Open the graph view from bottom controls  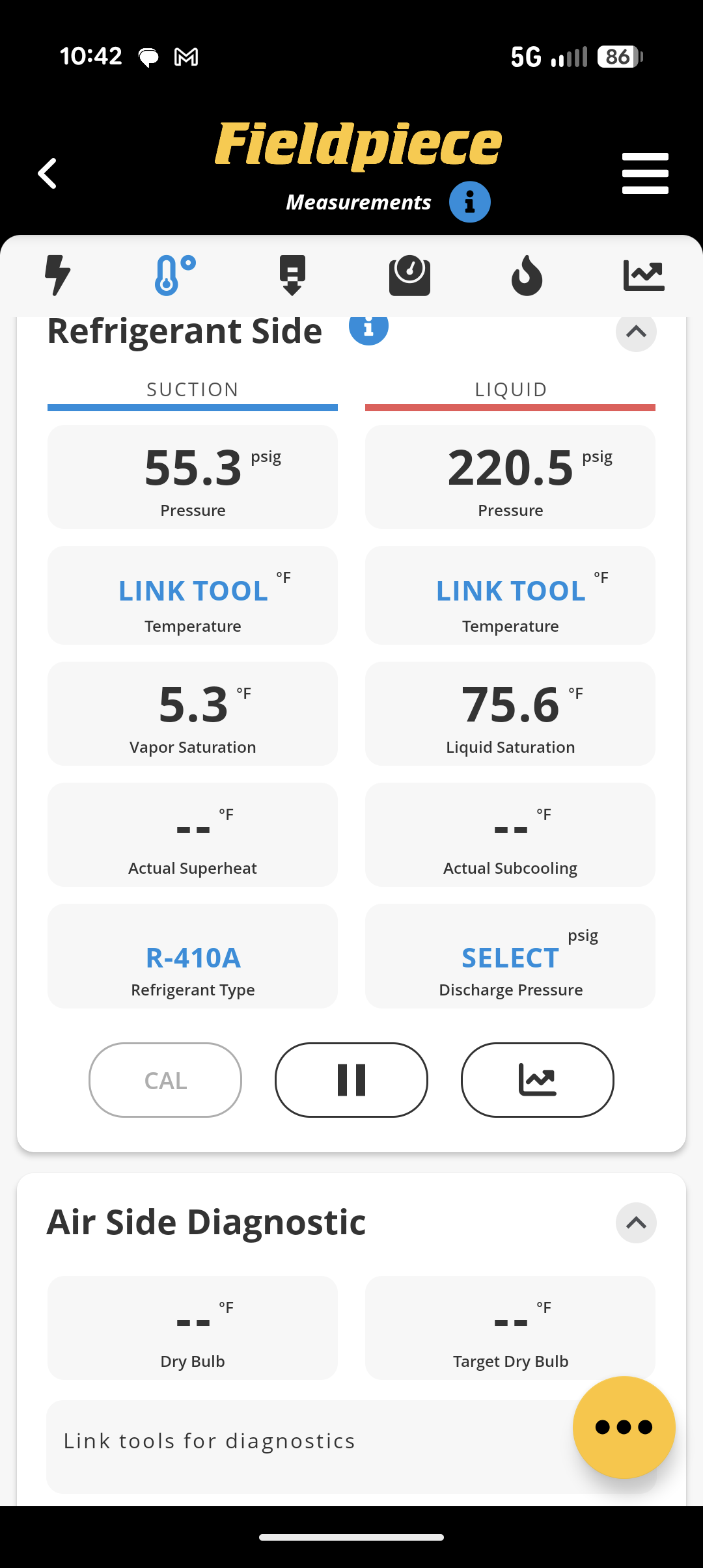pos(537,1080)
